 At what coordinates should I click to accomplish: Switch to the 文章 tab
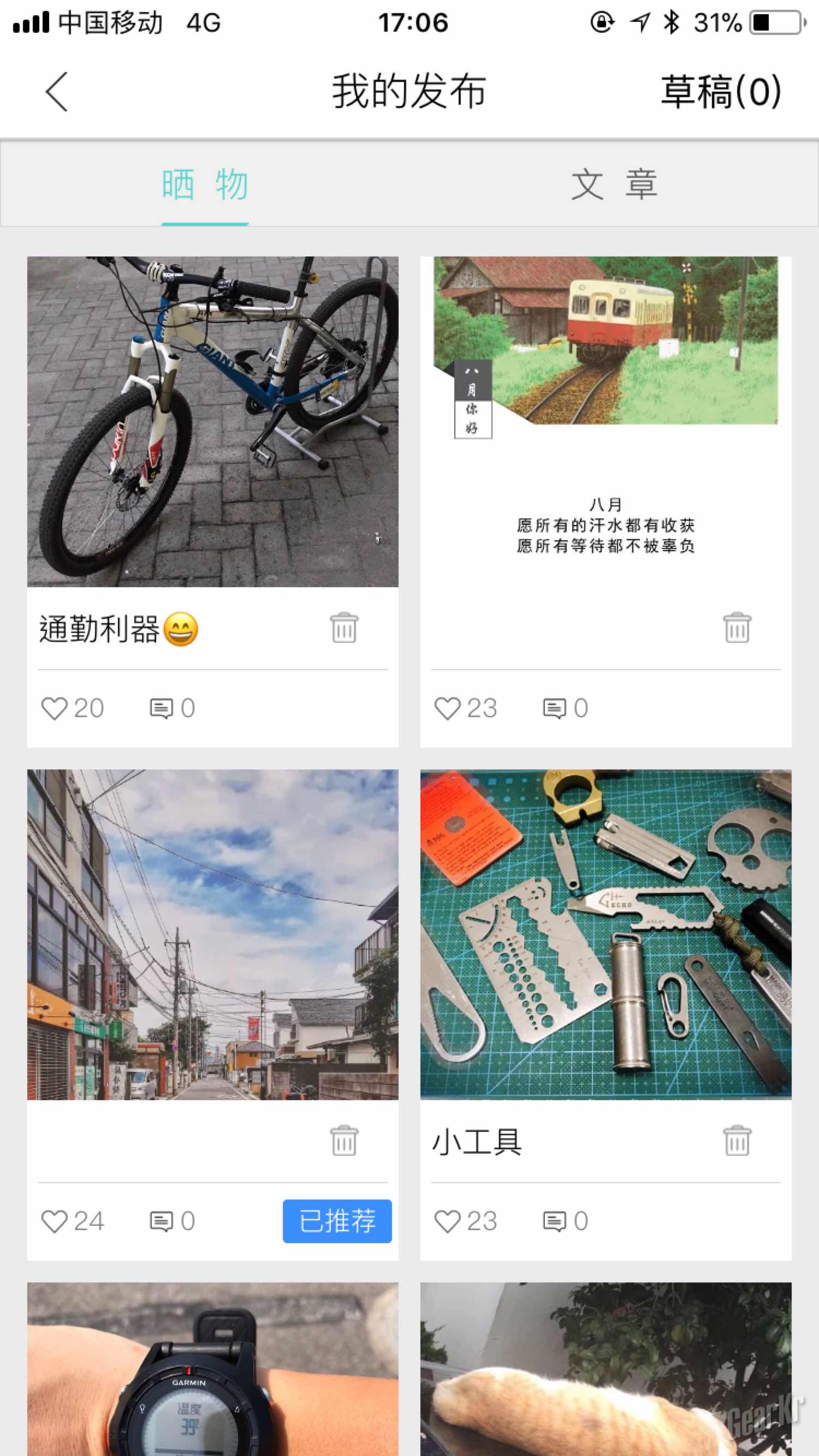click(x=614, y=184)
